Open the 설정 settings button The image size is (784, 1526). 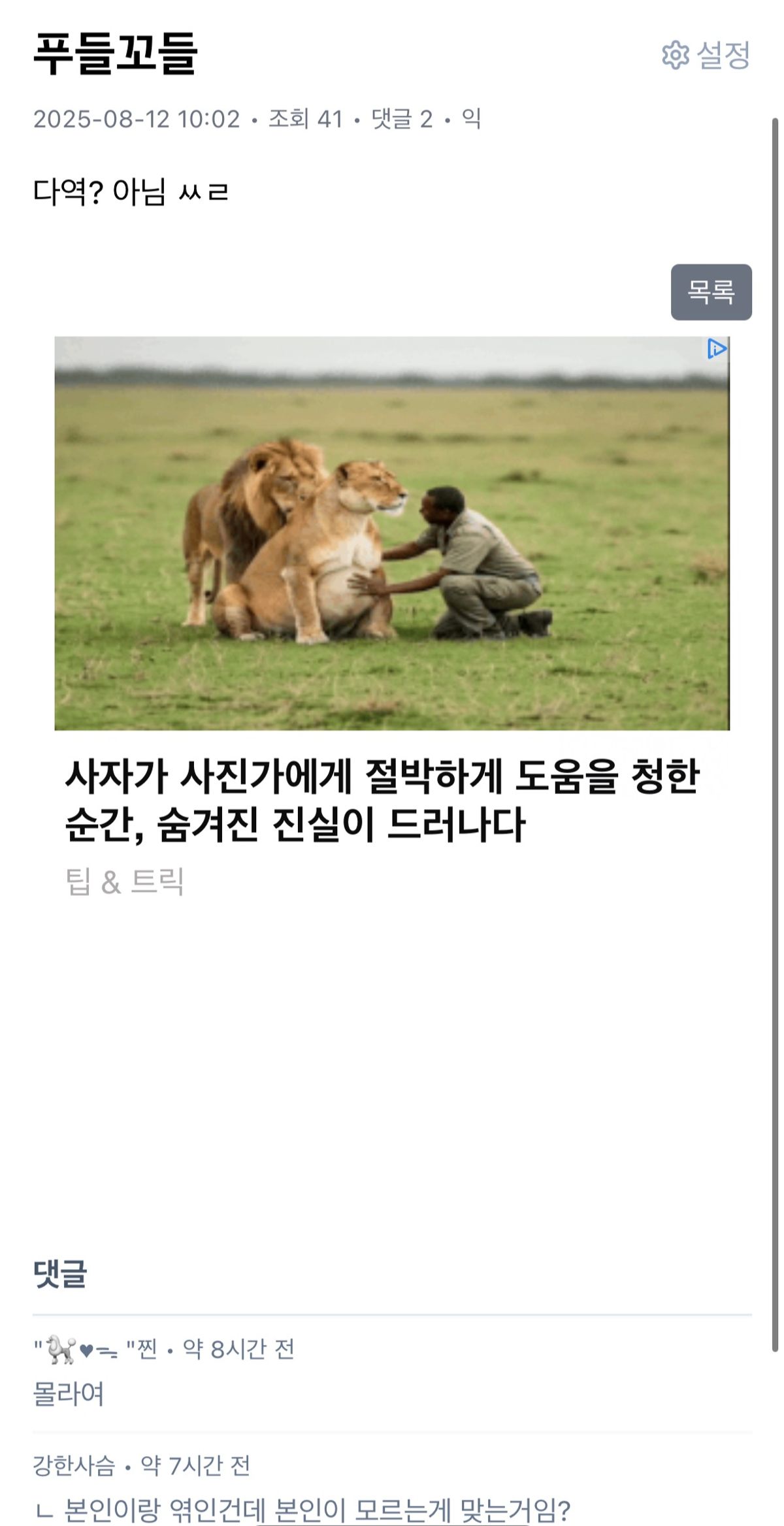[706, 55]
